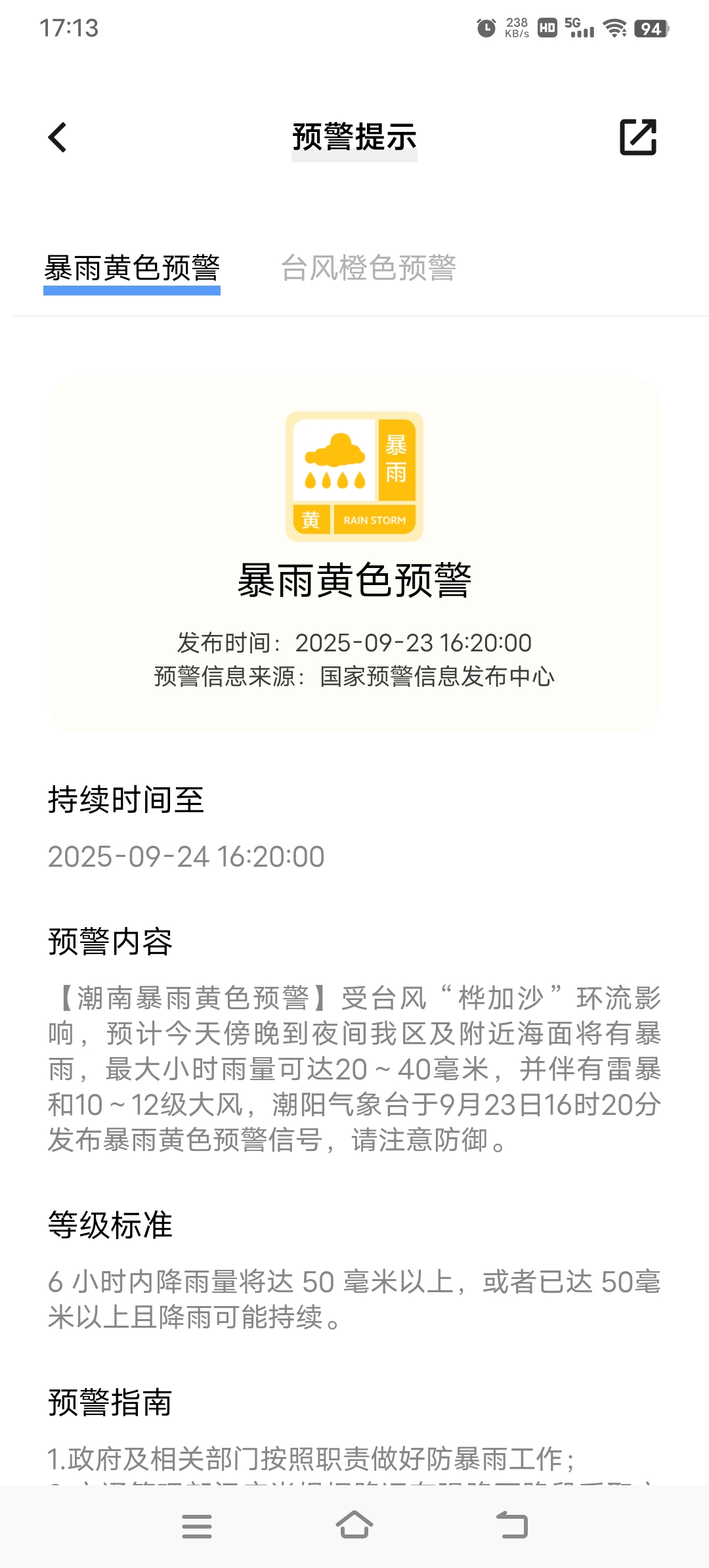
Task: Open recent apps from the navigation bar
Action: tap(197, 1526)
